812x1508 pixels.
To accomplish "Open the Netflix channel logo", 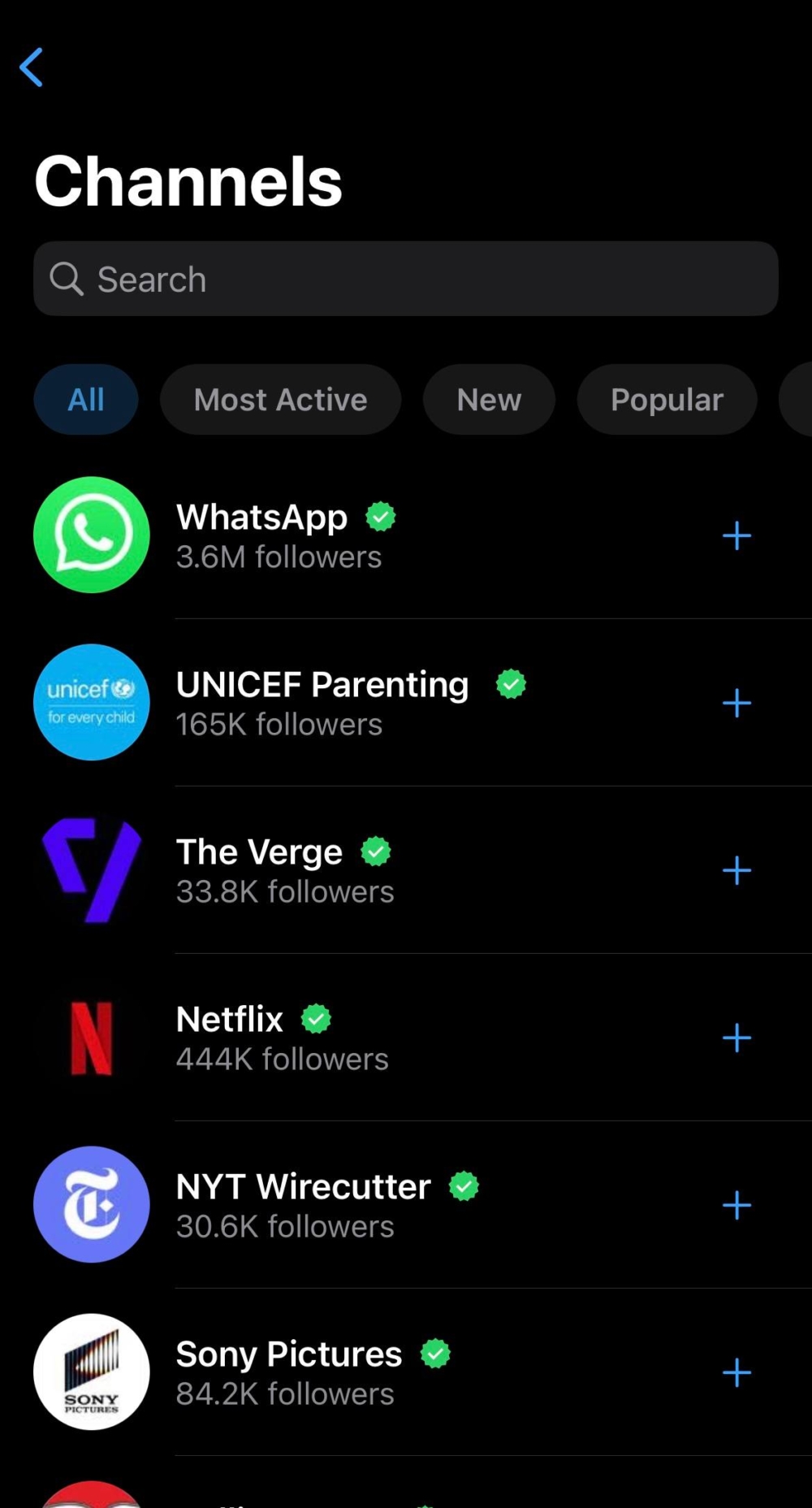I will pos(92,1038).
